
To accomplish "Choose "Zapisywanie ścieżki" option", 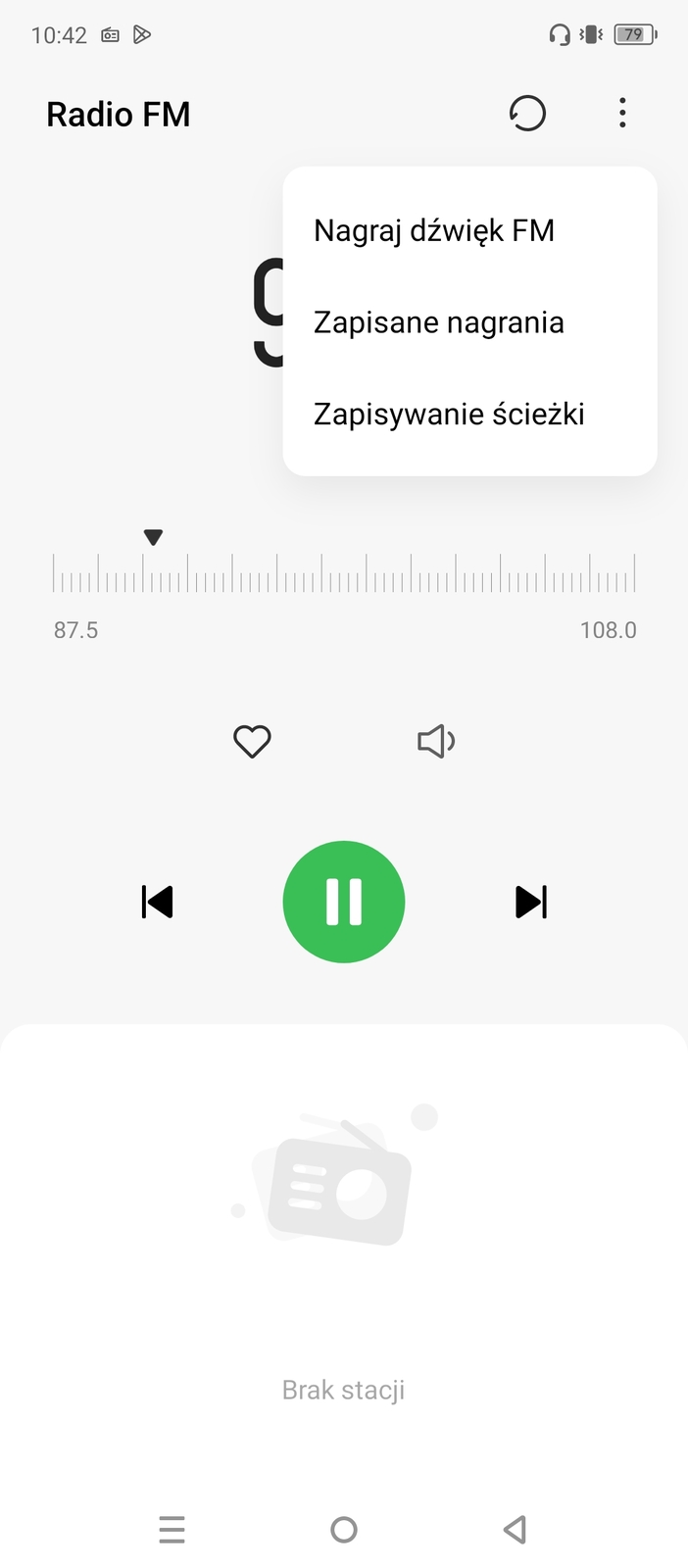I will [449, 415].
